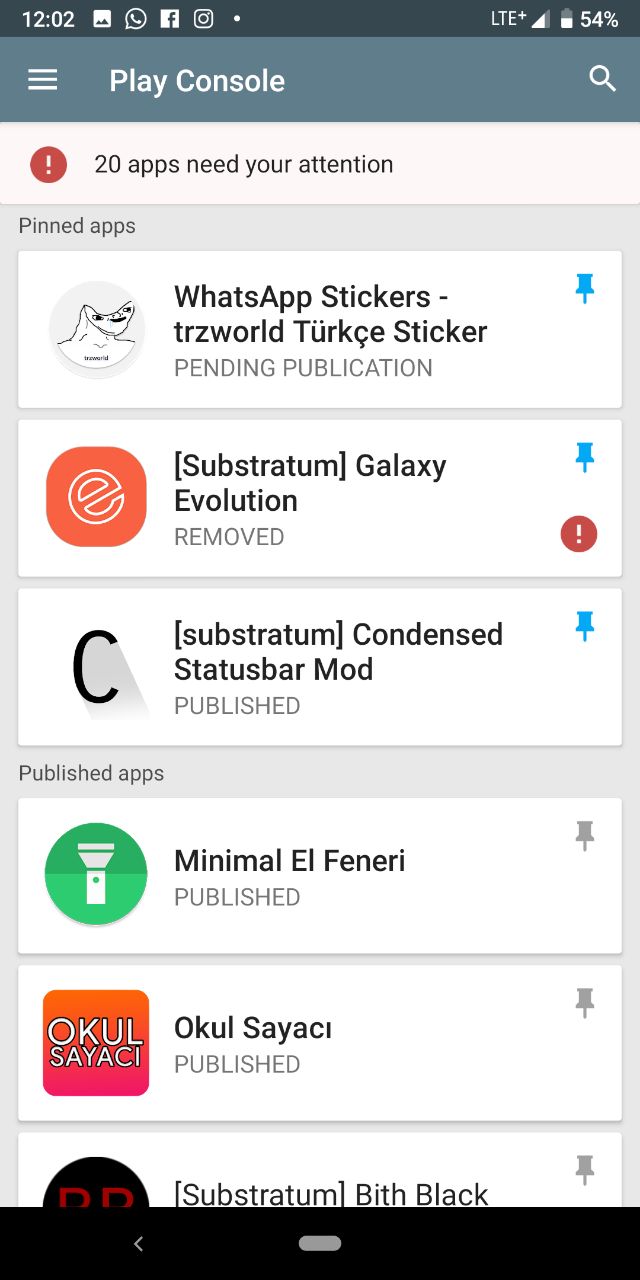
Task: Unpin WhatsApp Stickers trzworld app
Action: (585, 289)
